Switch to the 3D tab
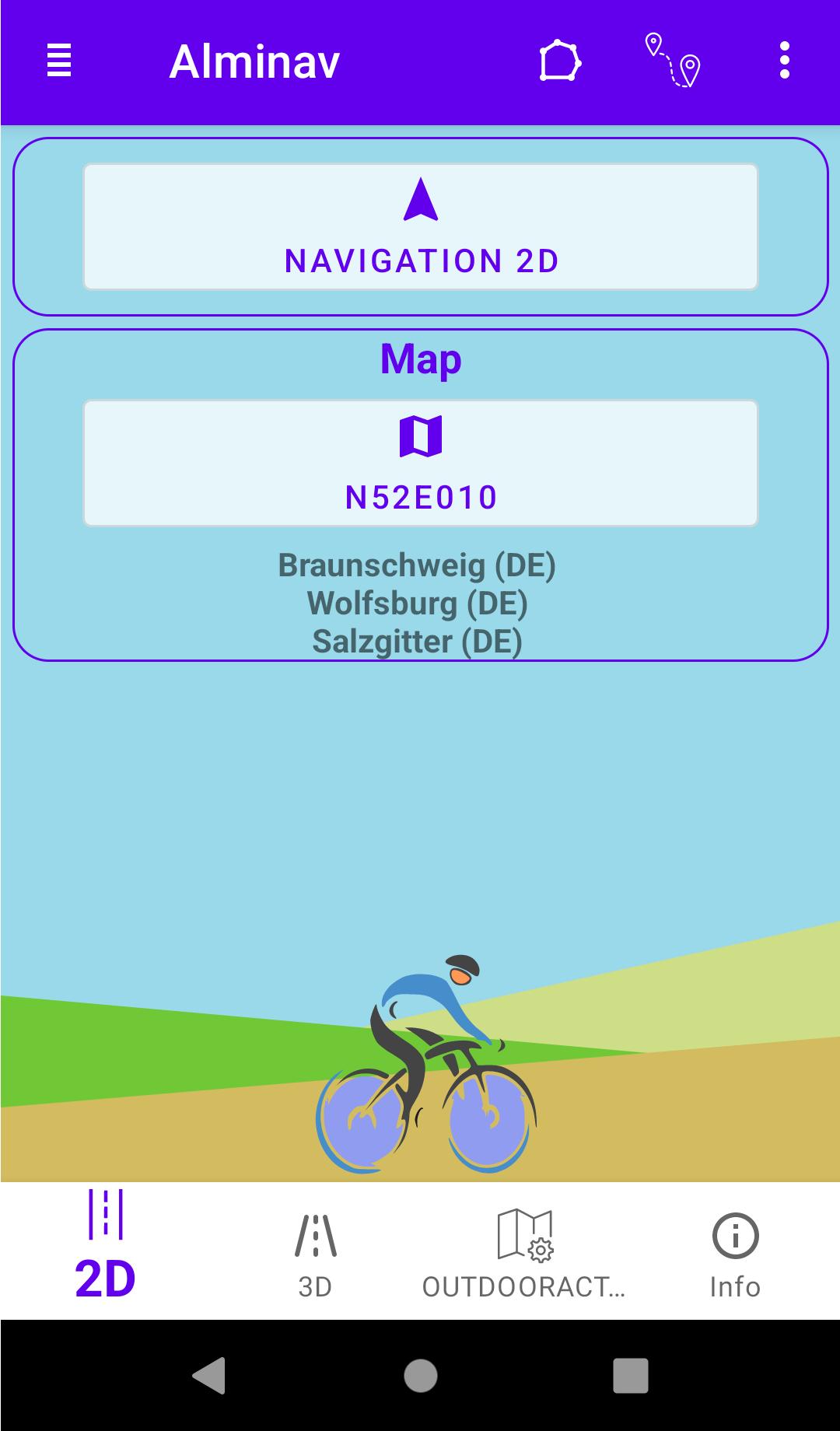The image size is (840, 1431). coord(315,1254)
